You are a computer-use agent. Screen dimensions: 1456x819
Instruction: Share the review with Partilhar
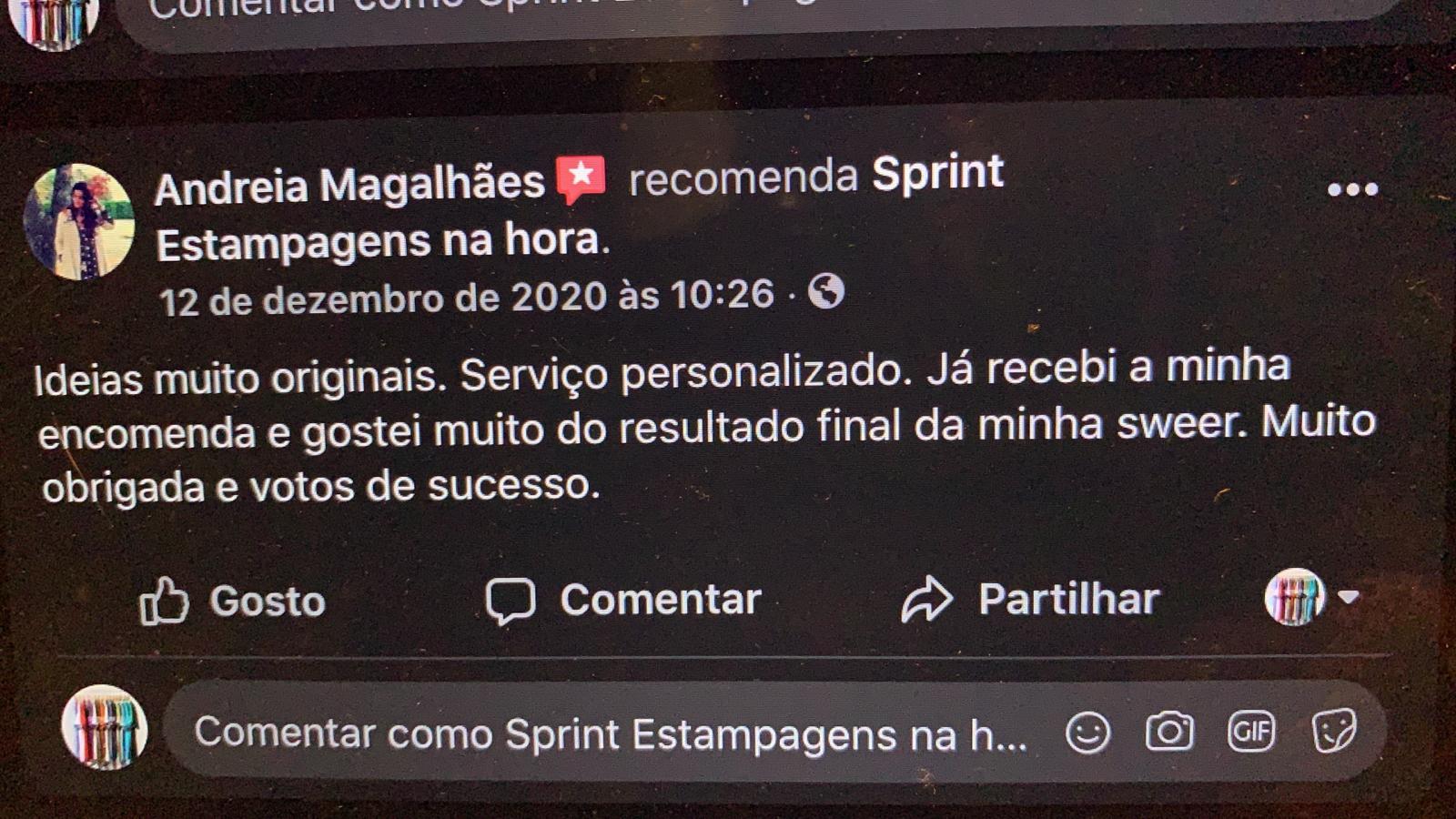(1030, 600)
